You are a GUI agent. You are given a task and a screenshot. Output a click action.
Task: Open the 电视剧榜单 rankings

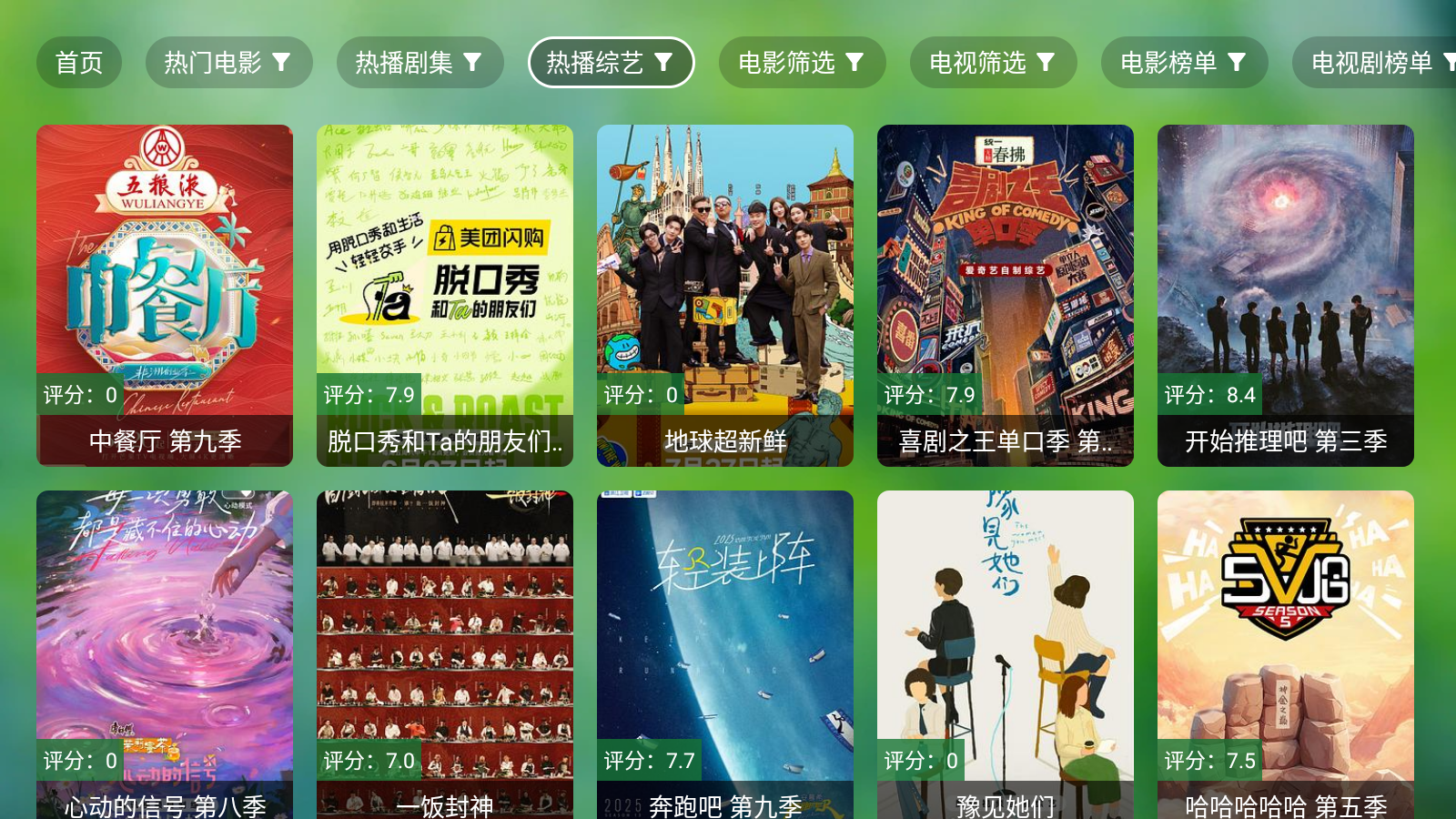pos(1374,63)
